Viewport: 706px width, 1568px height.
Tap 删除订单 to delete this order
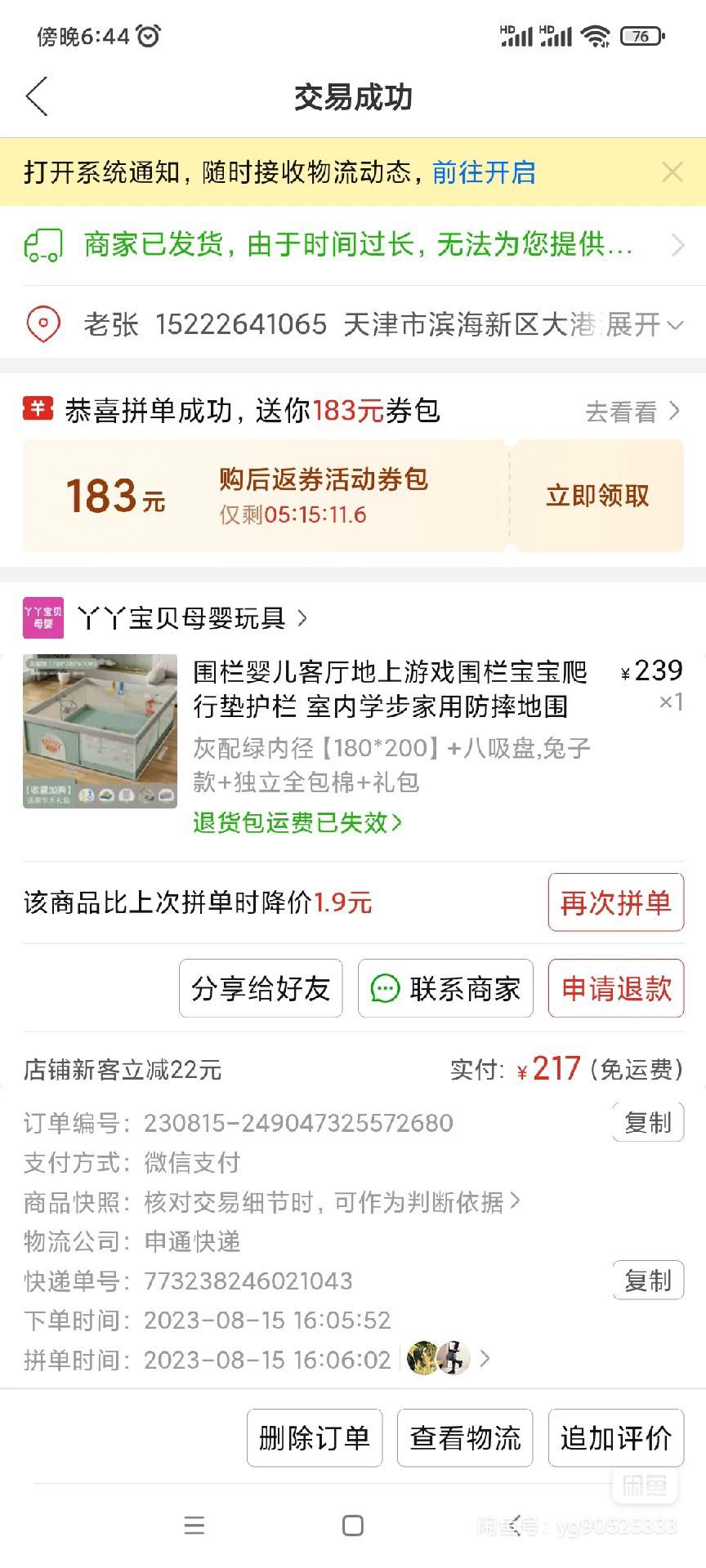(x=315, y=1437)
